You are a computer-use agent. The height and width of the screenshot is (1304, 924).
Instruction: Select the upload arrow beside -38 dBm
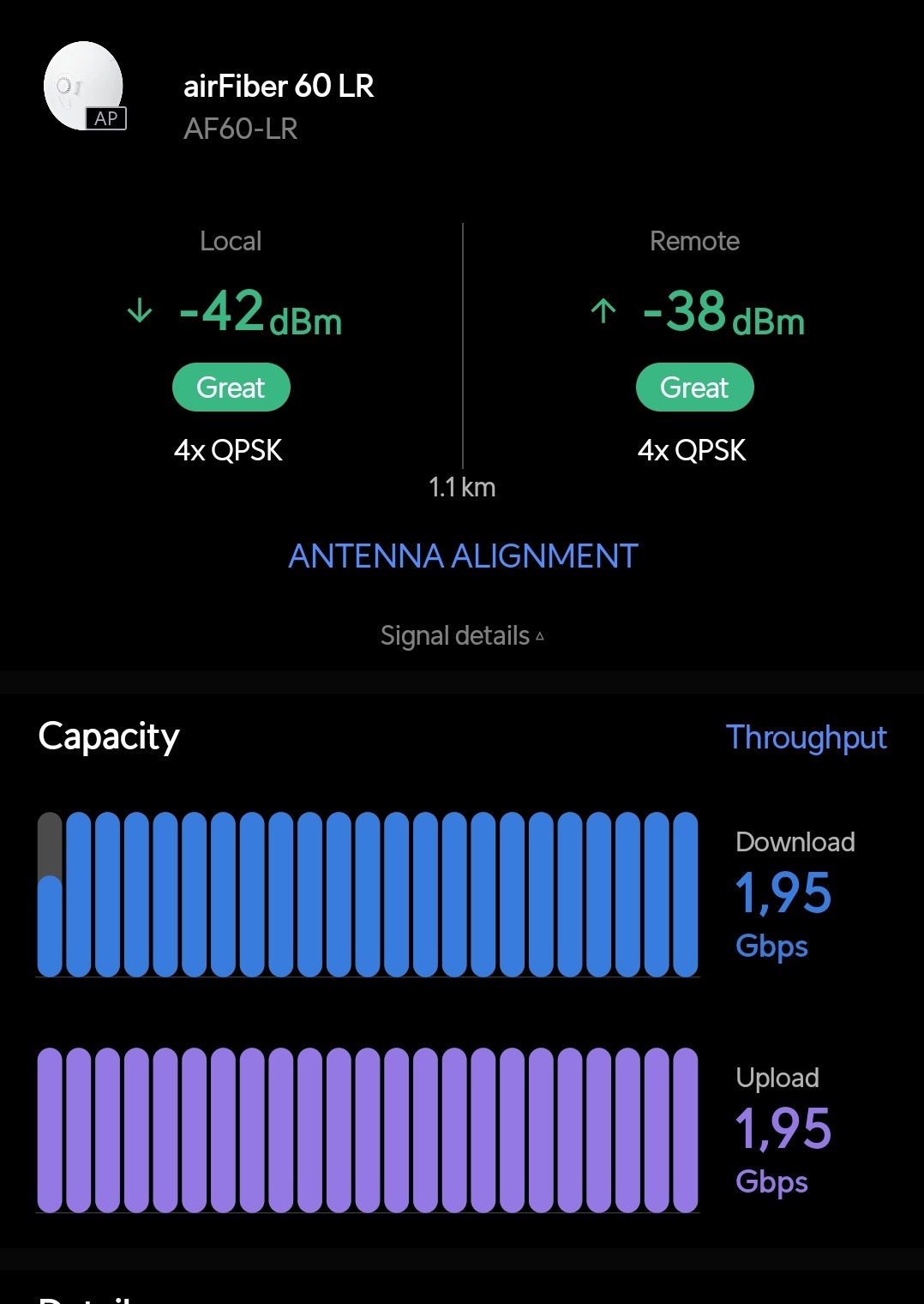tap(602, 311)
